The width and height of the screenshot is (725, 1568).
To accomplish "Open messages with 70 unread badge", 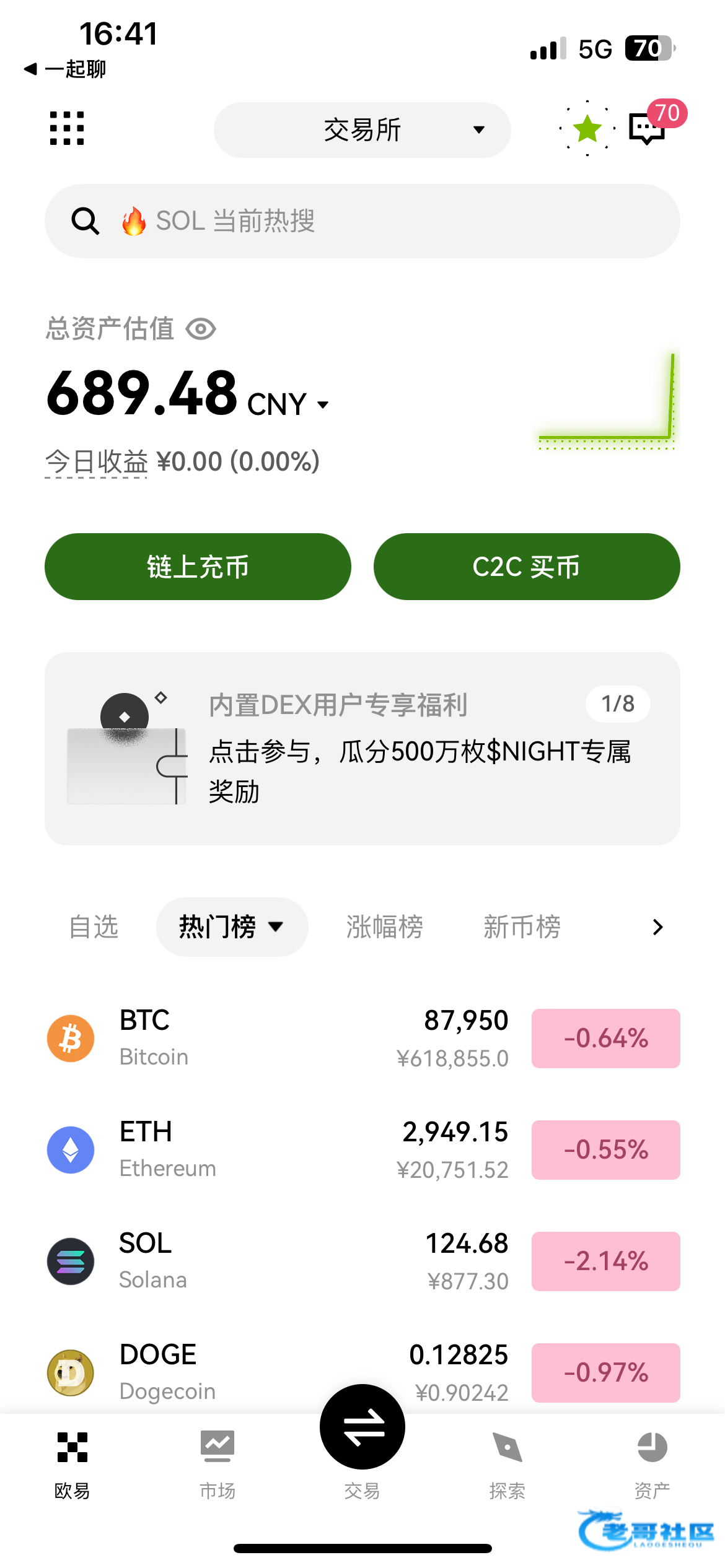I will 648,128.
